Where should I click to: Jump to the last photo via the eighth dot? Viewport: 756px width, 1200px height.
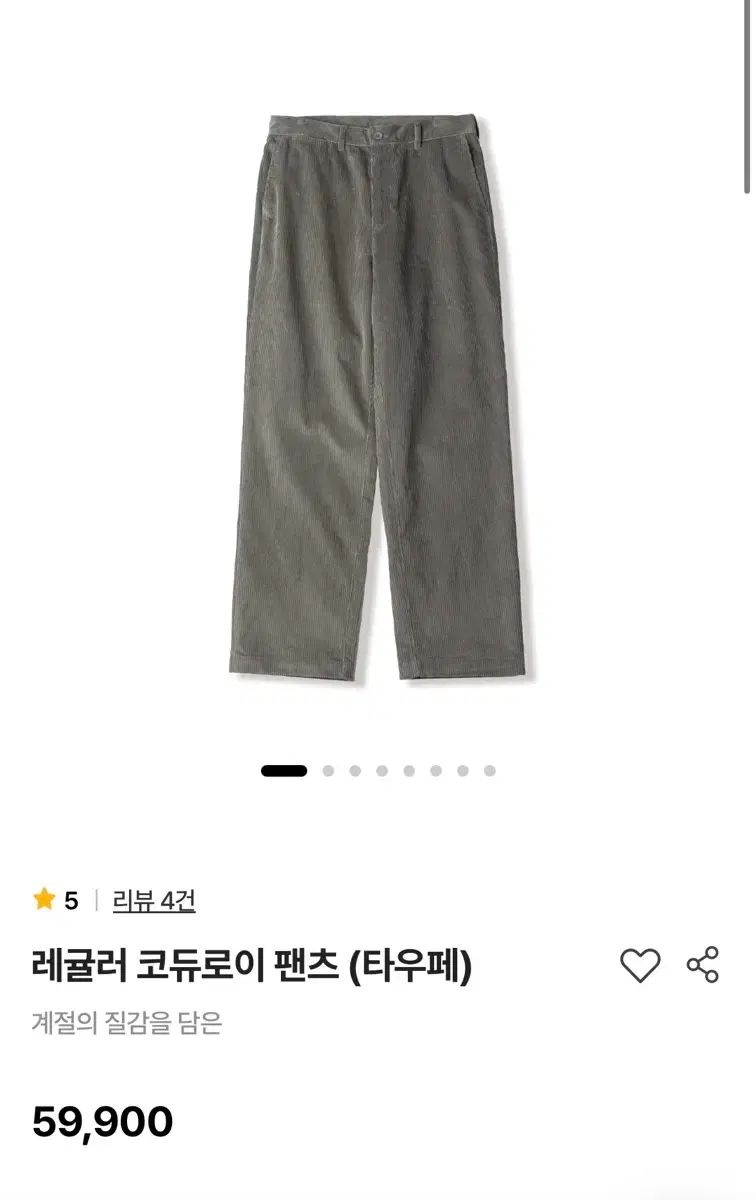488,770
